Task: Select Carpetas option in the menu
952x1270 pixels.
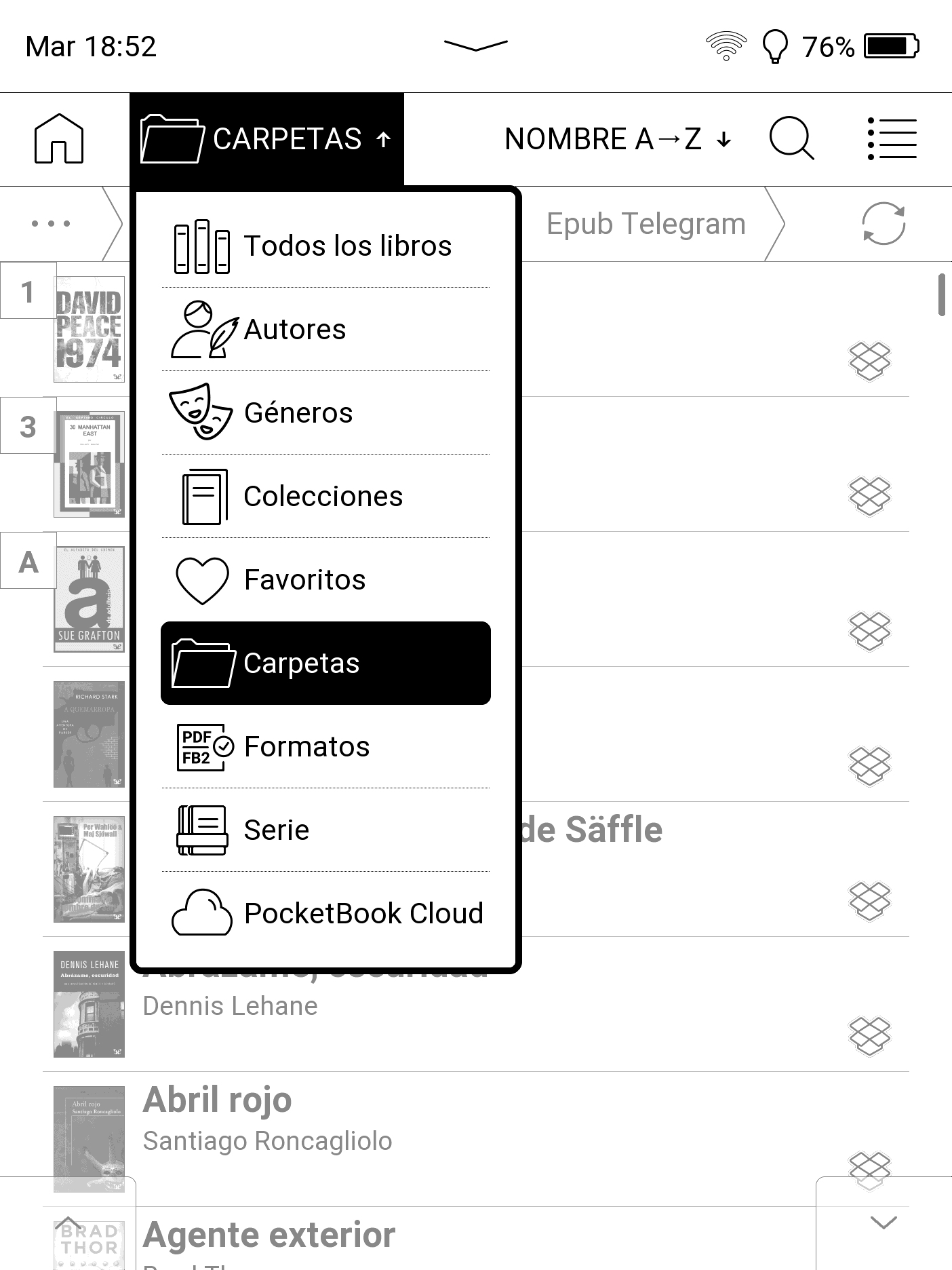Action: coord(325,663)
